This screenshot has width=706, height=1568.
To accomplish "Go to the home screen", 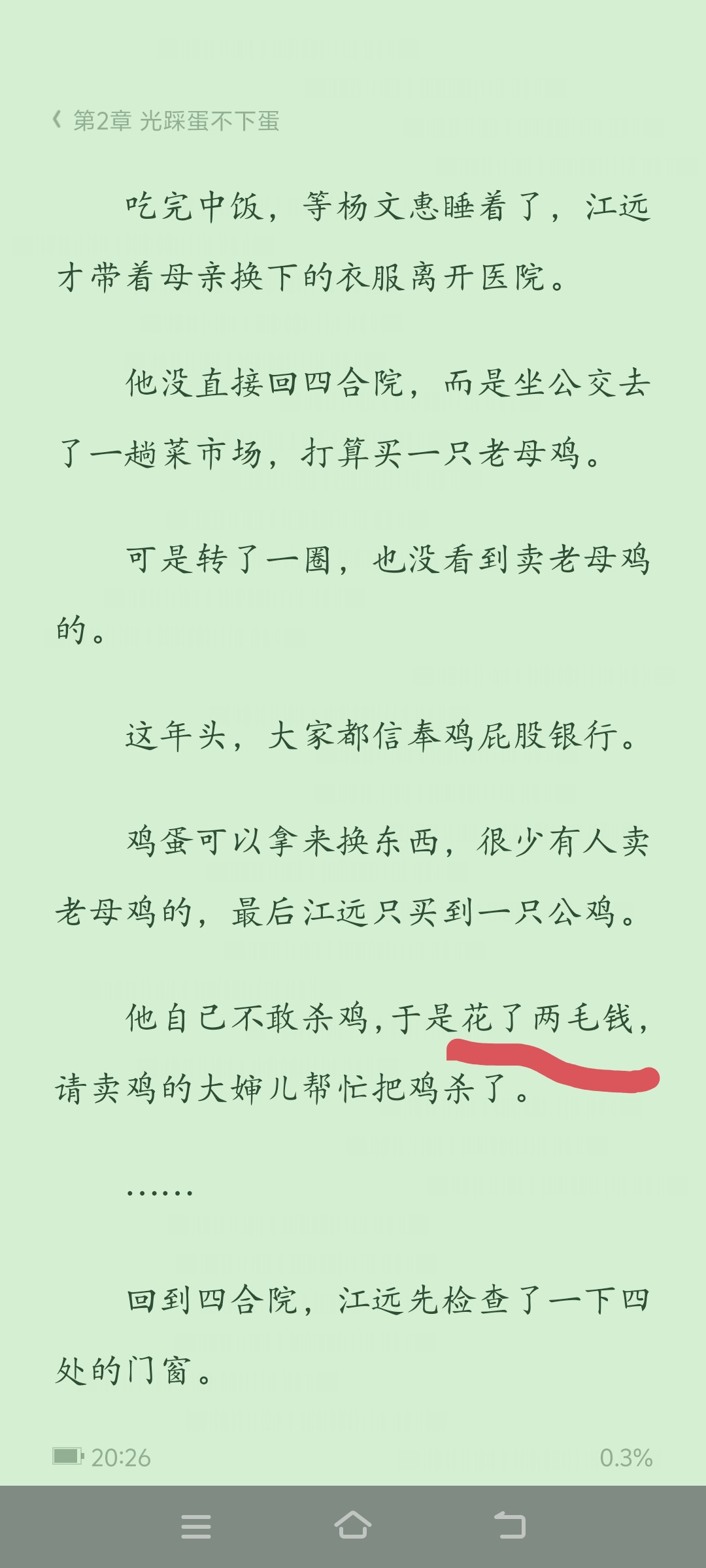I will coord(353,1526).
